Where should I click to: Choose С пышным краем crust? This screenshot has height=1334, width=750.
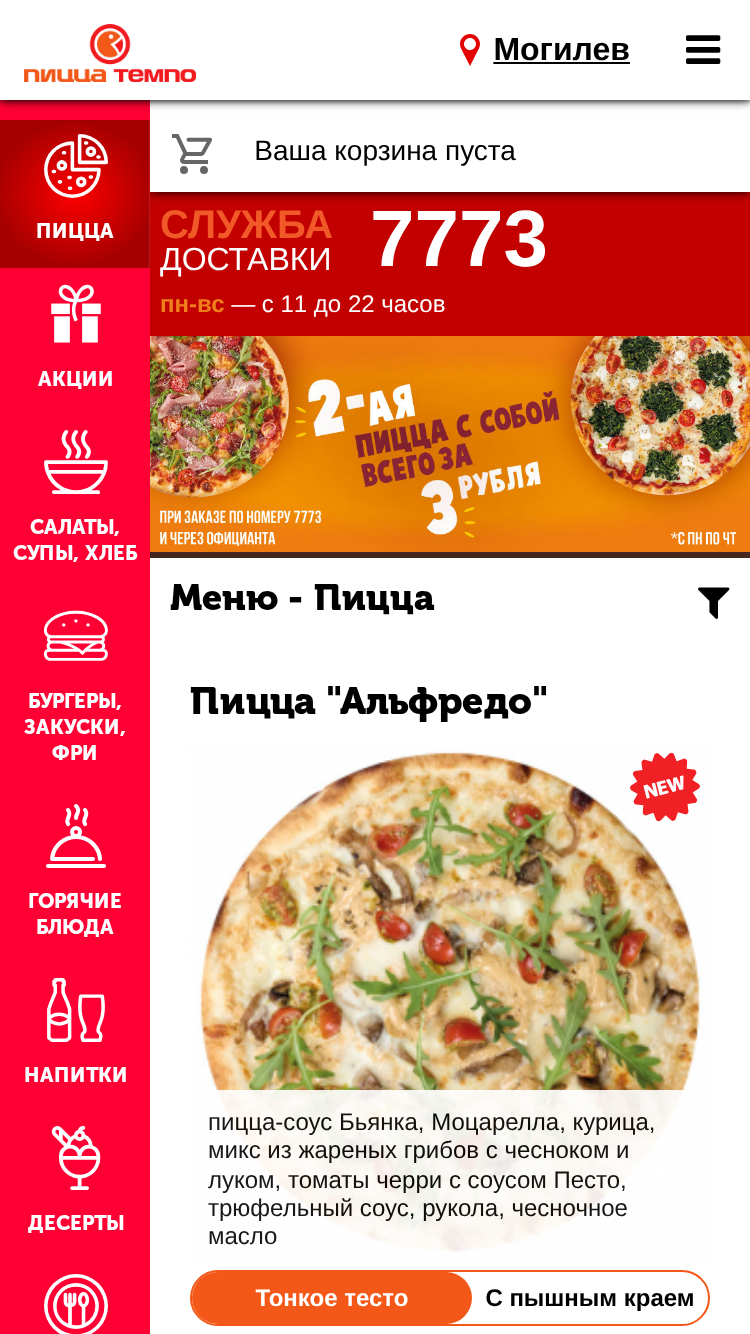(590, 1298)
